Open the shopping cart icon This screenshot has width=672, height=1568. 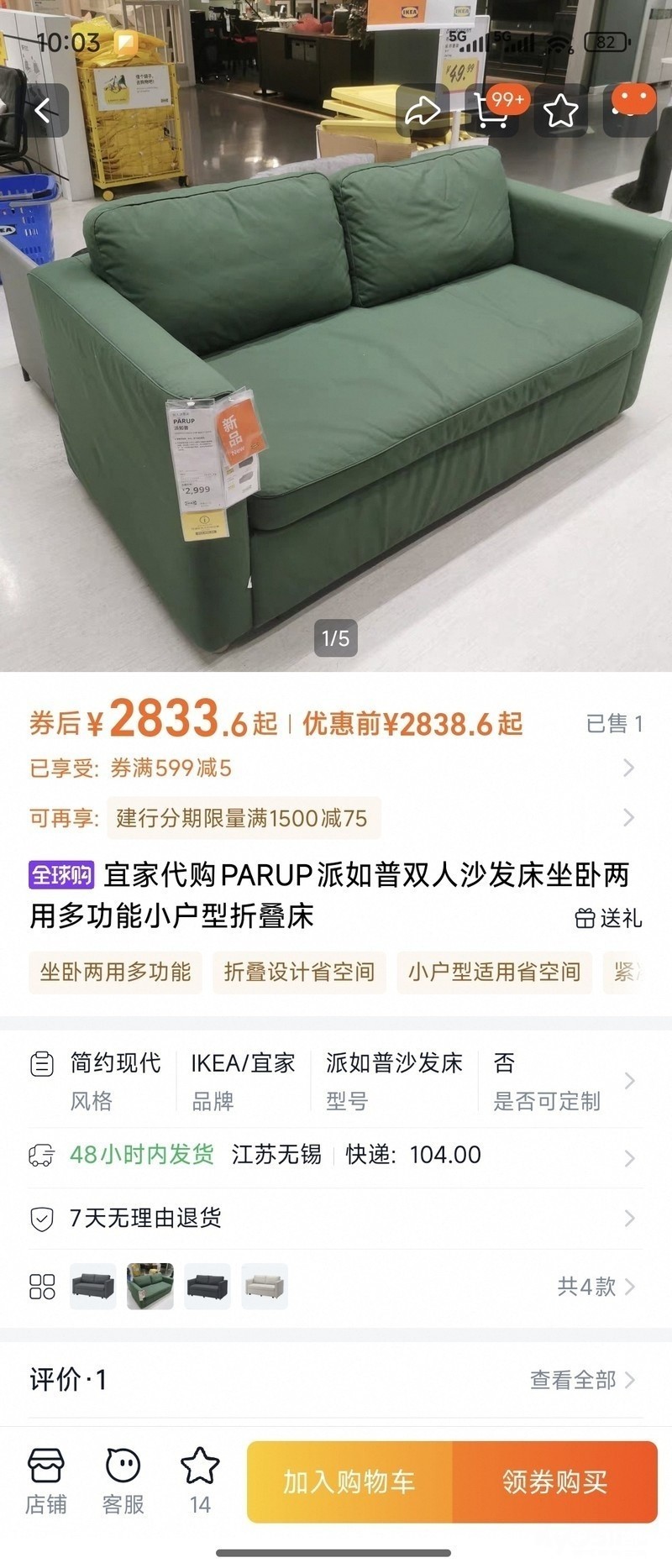click(491, 110)
